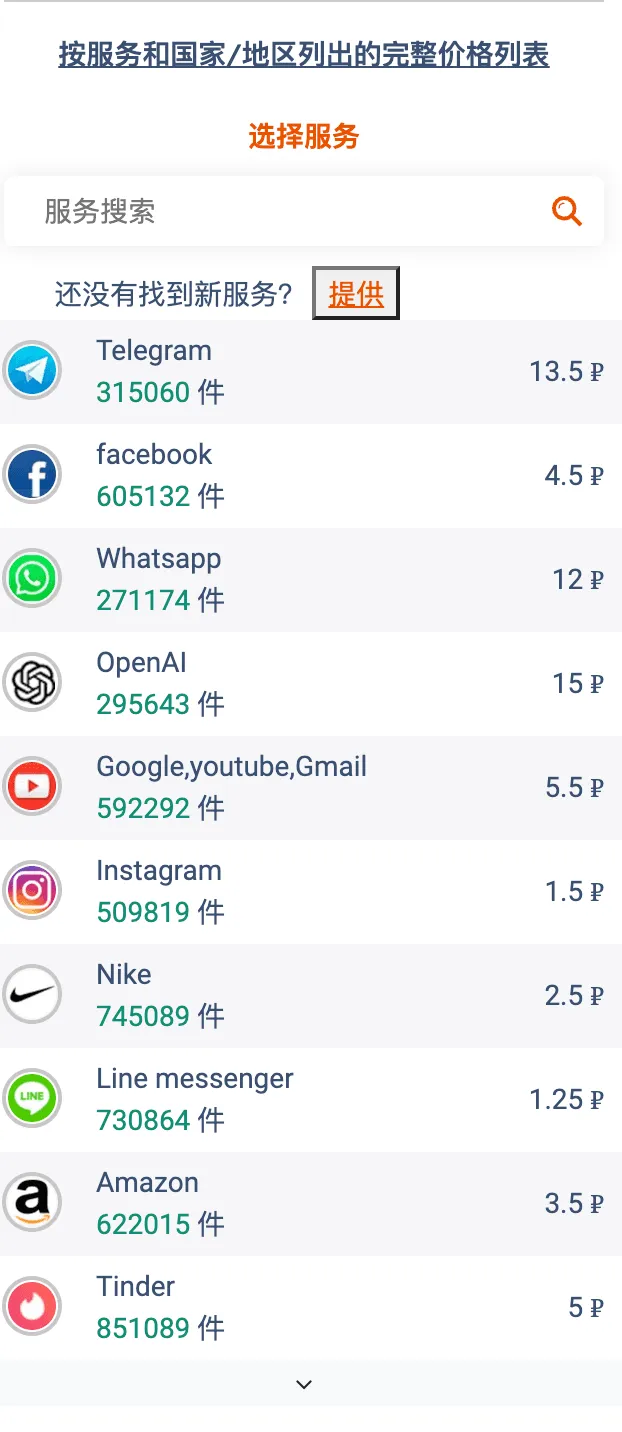The height and width of the screenshot is (1432, 622).
Task: Select the Nike service
Action: [310, 995]
